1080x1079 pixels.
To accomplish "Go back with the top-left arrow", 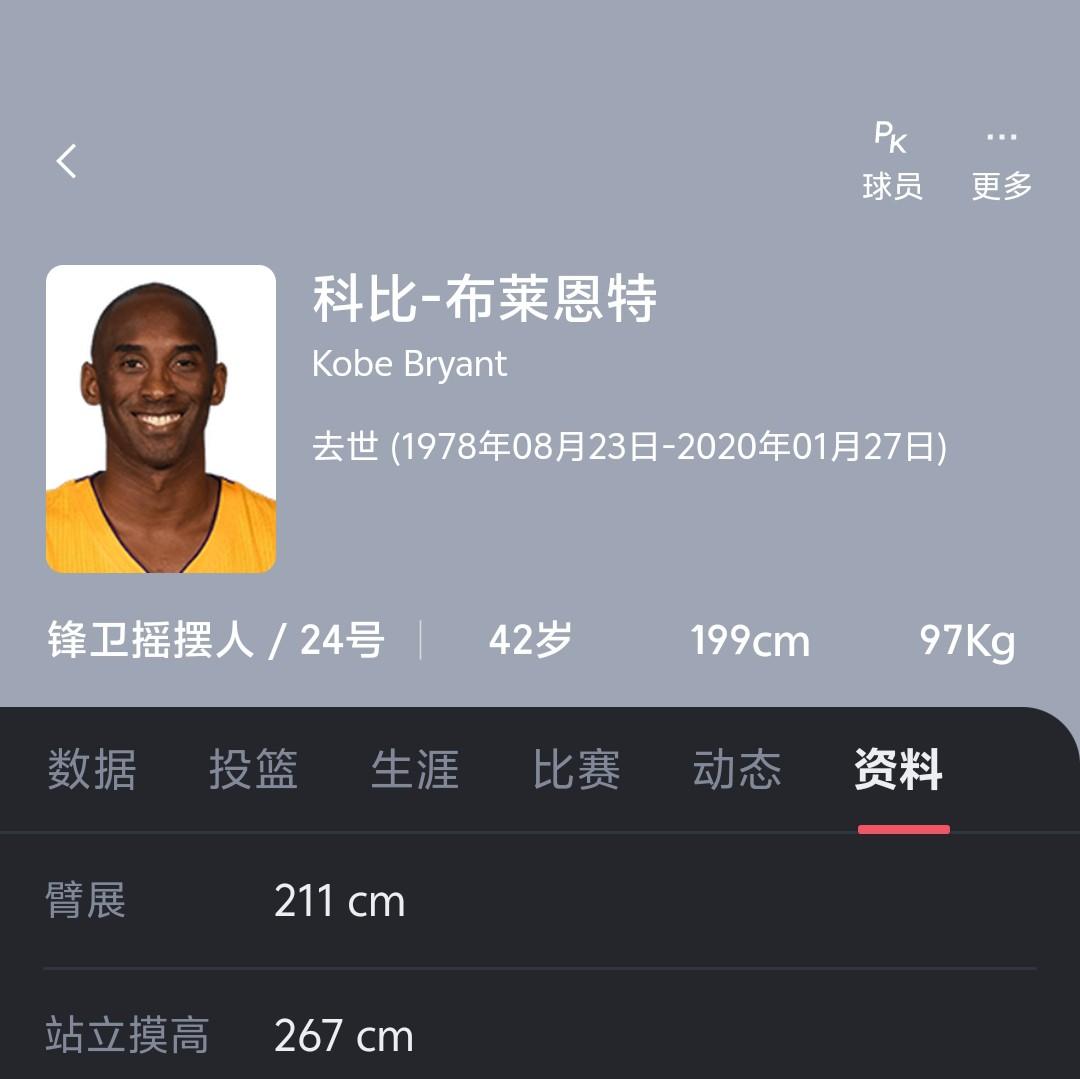I will 67,161.
